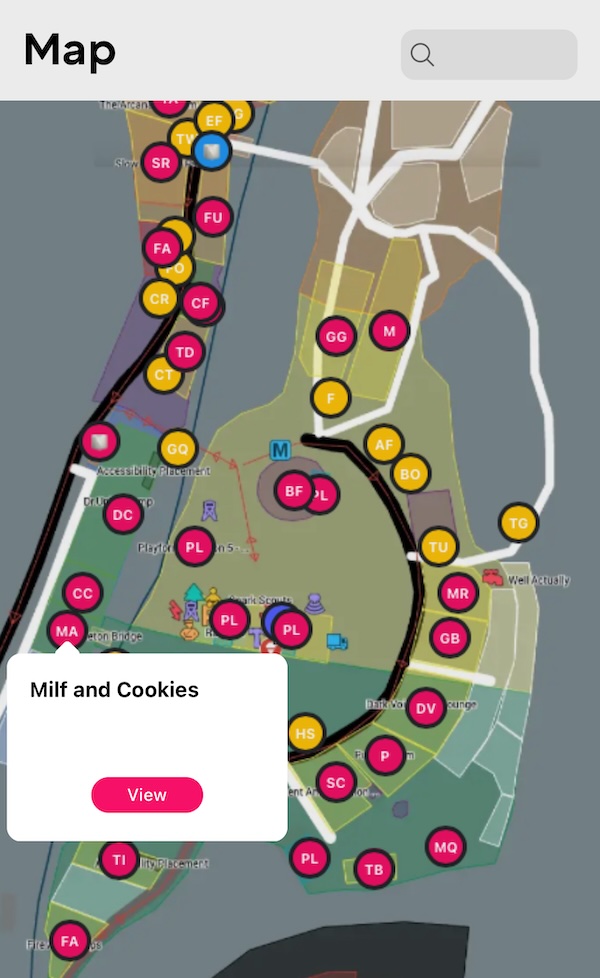Open the BF marker on the map
The height and width of the screenshot is (978, 600).
294,491
